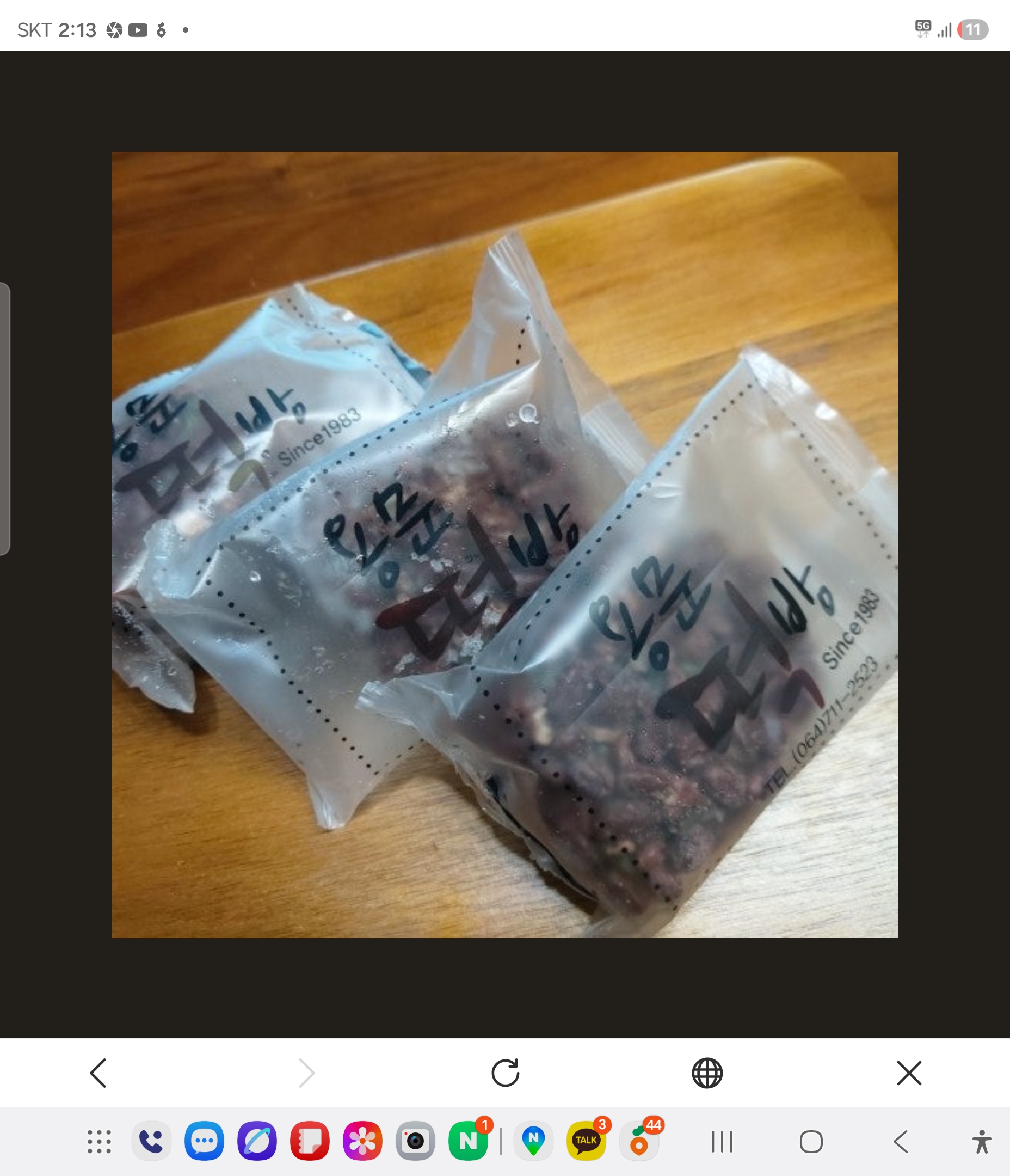Launch the Phone app from taskbar
This screenshot has width=1010, height=1176.
(x=151, y=1141)
